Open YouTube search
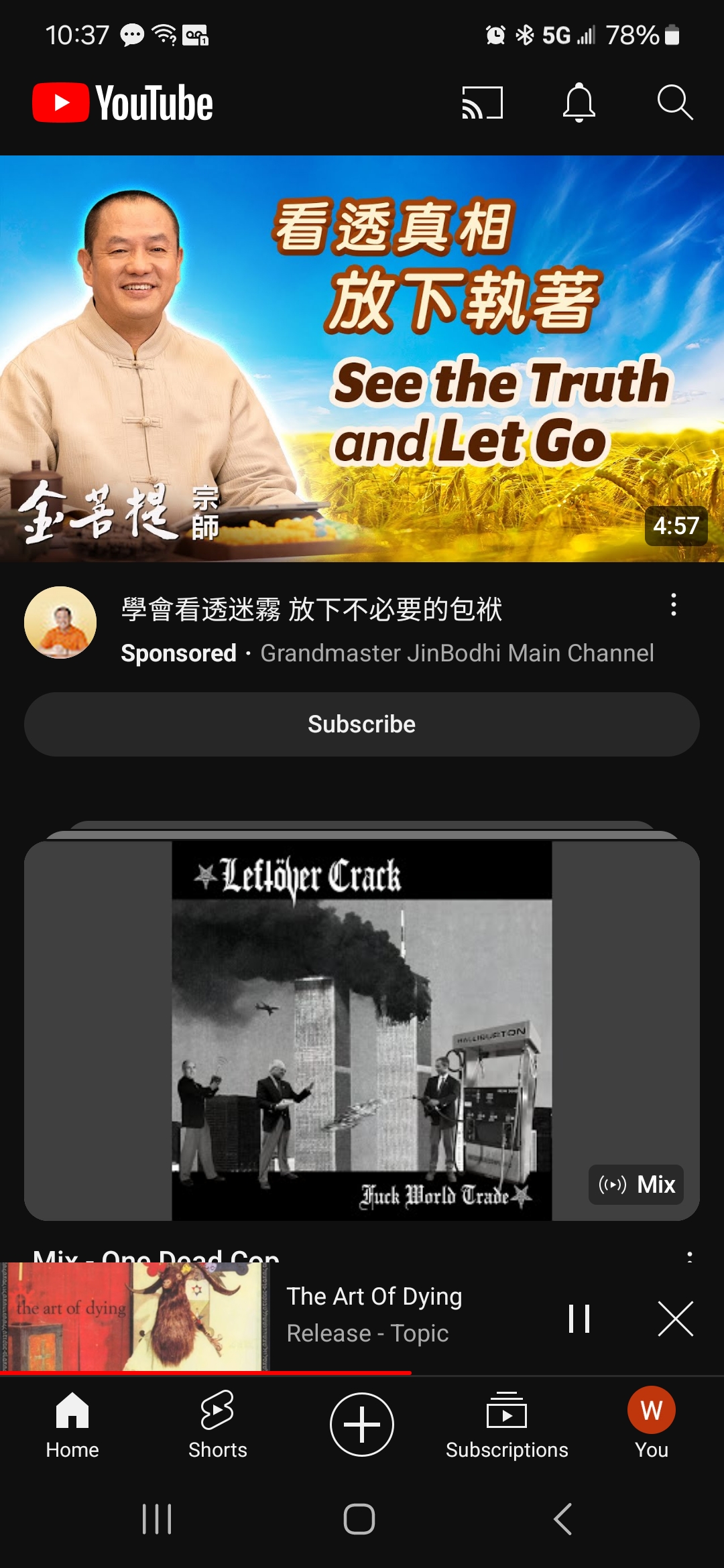Image resolution: width=724 pixels, height=1568 pixels. 674,103
